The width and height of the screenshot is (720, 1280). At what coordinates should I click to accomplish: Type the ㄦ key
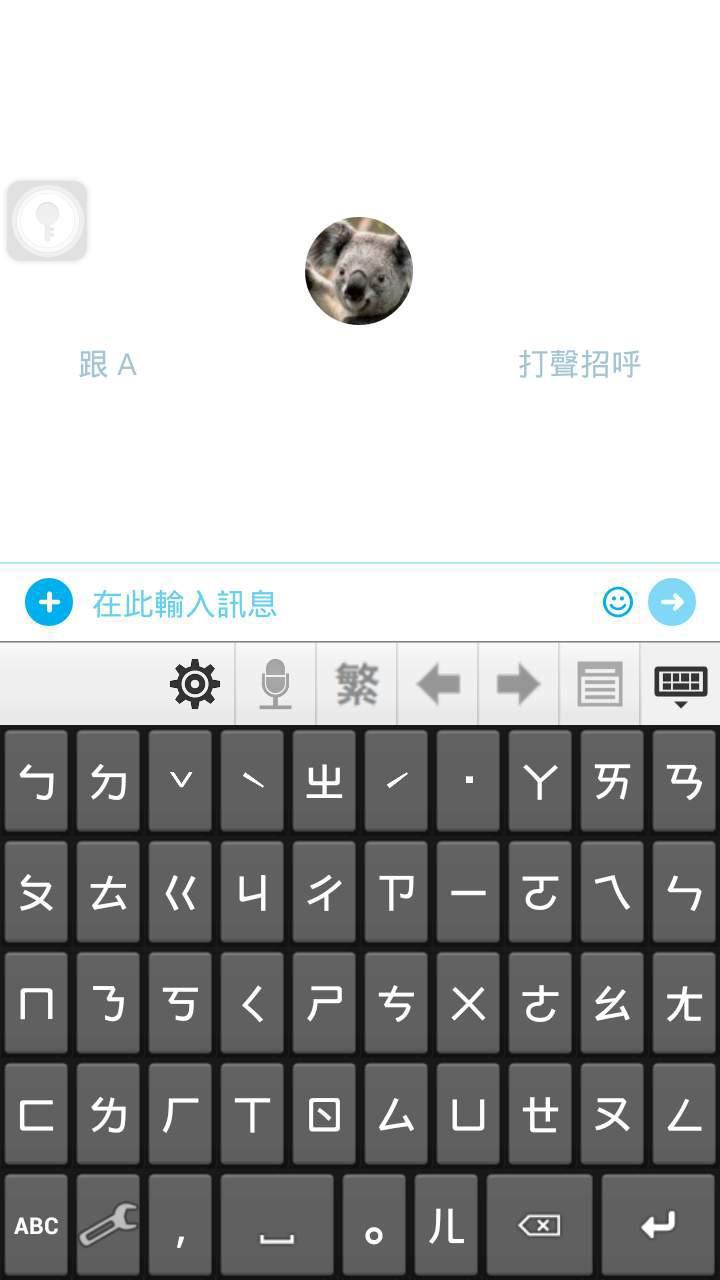pos(446,1225)
